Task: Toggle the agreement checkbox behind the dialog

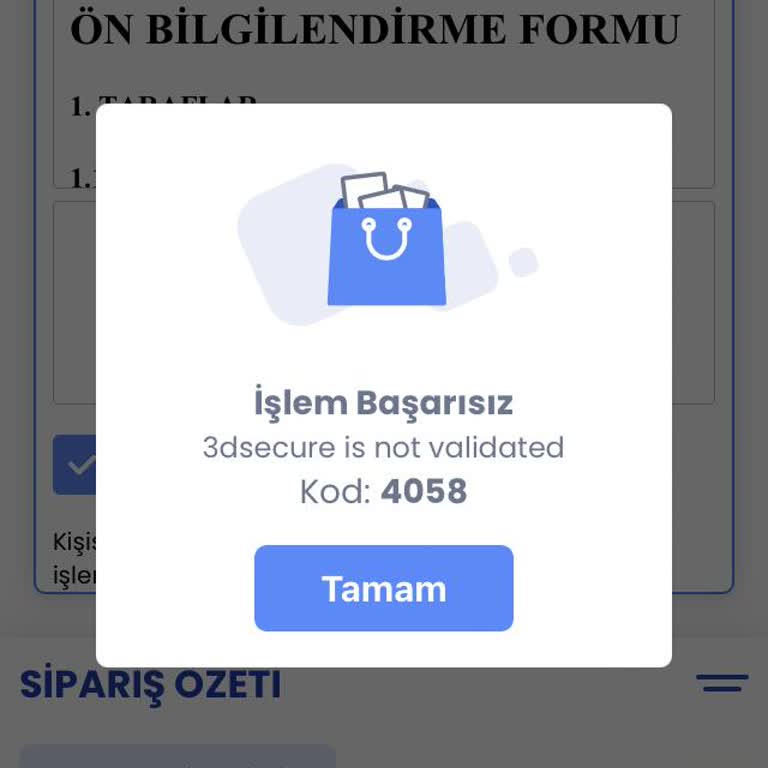Action: coord(76,465)
